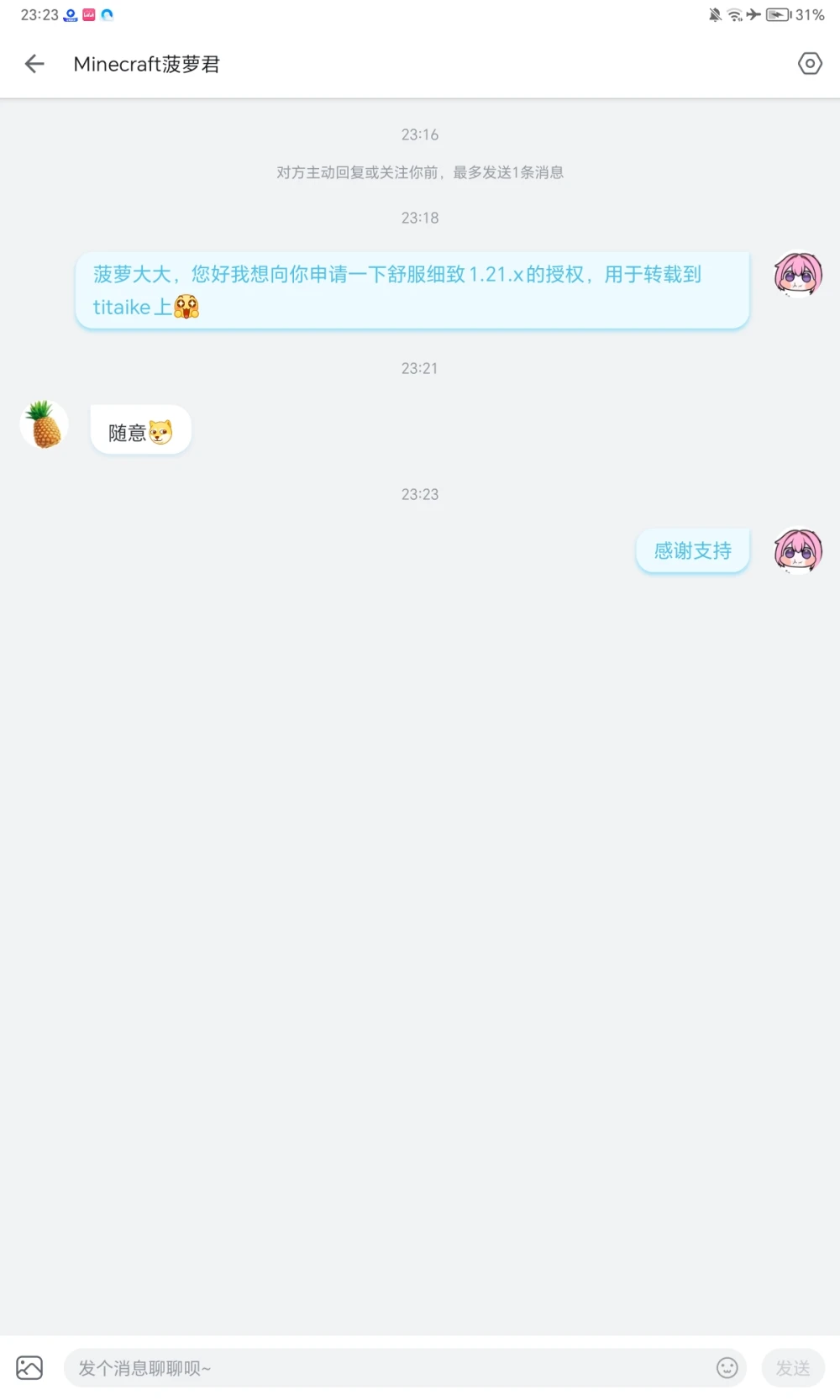Image resolution: width=840 pixels, height=1400 pixels.
Task: Focus the 发个消息聊聊呗 message field
Action: (386, 1368)
